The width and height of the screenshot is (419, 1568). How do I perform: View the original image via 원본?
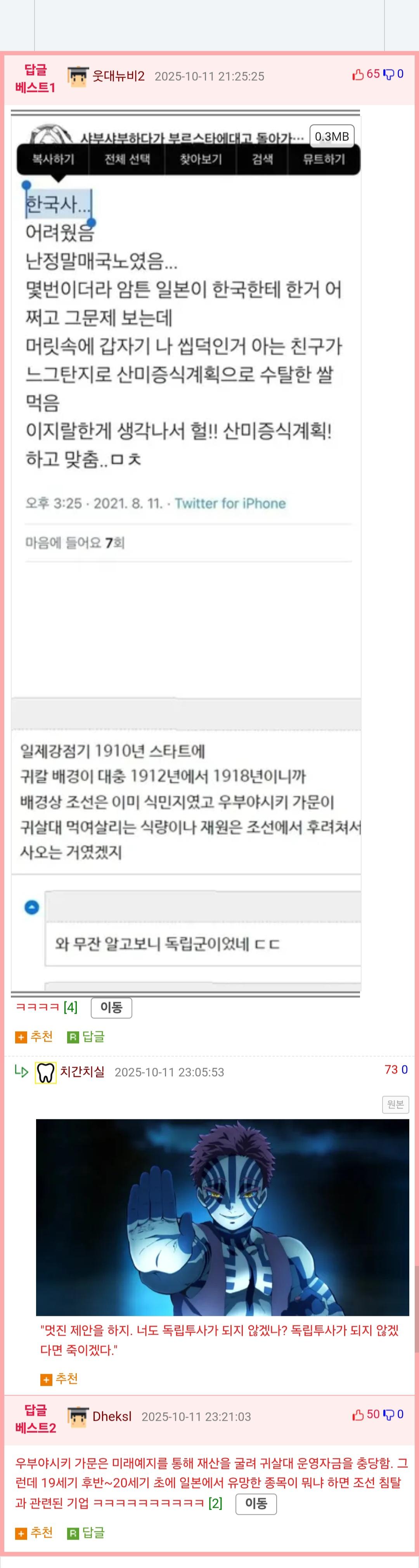tap(395, 1104)
